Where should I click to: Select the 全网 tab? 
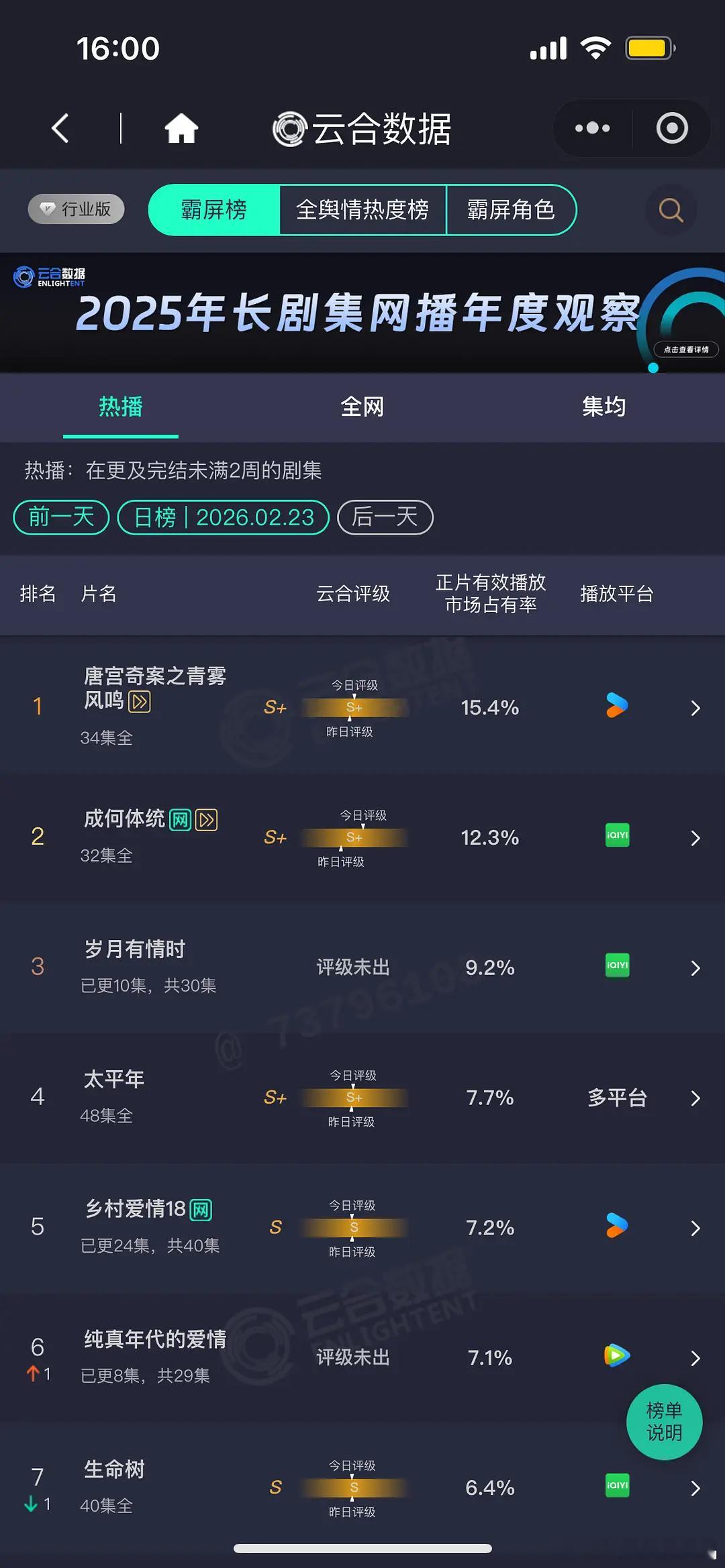[x=362, y=407]
